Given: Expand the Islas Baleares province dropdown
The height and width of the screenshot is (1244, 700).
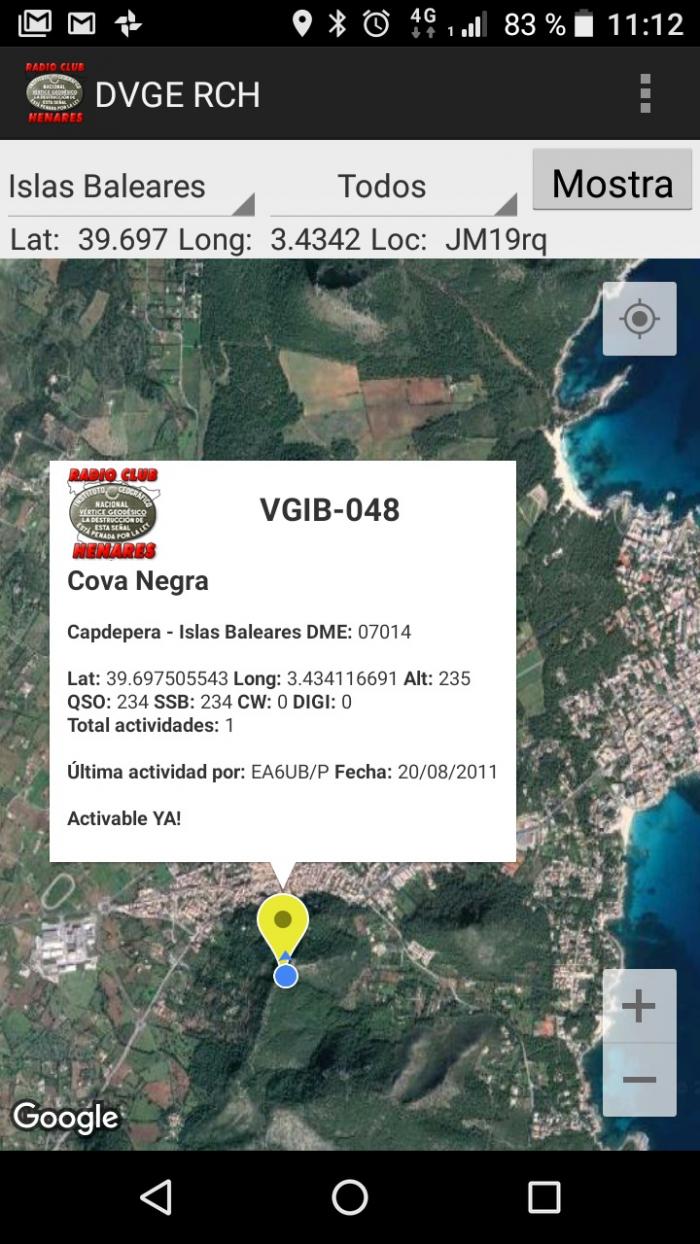Looking at the screenshot, I should click(131, 187).
